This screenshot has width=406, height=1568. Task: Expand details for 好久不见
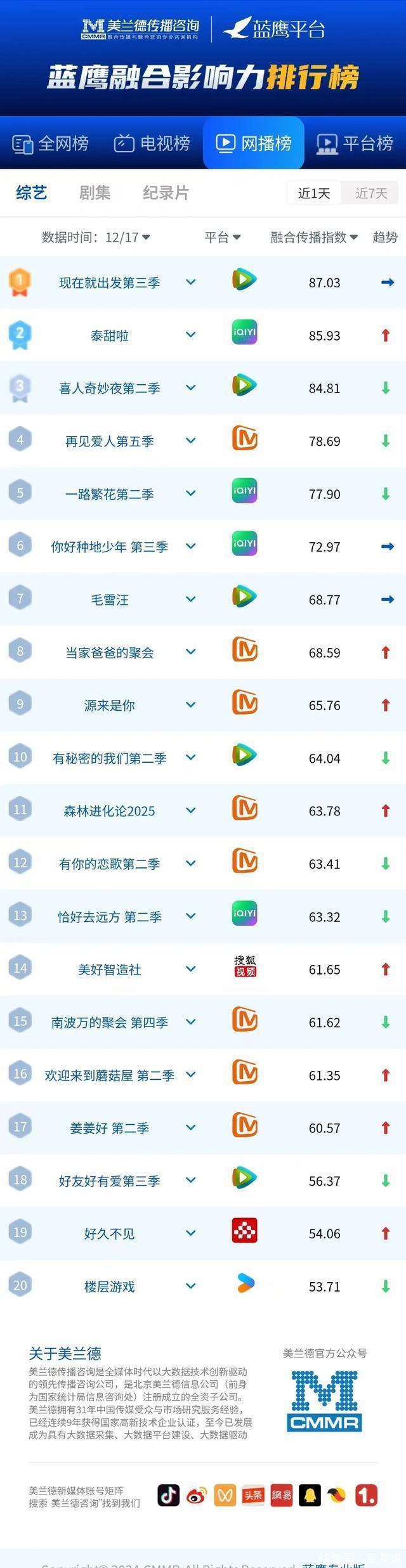[x=190, y=1233]
